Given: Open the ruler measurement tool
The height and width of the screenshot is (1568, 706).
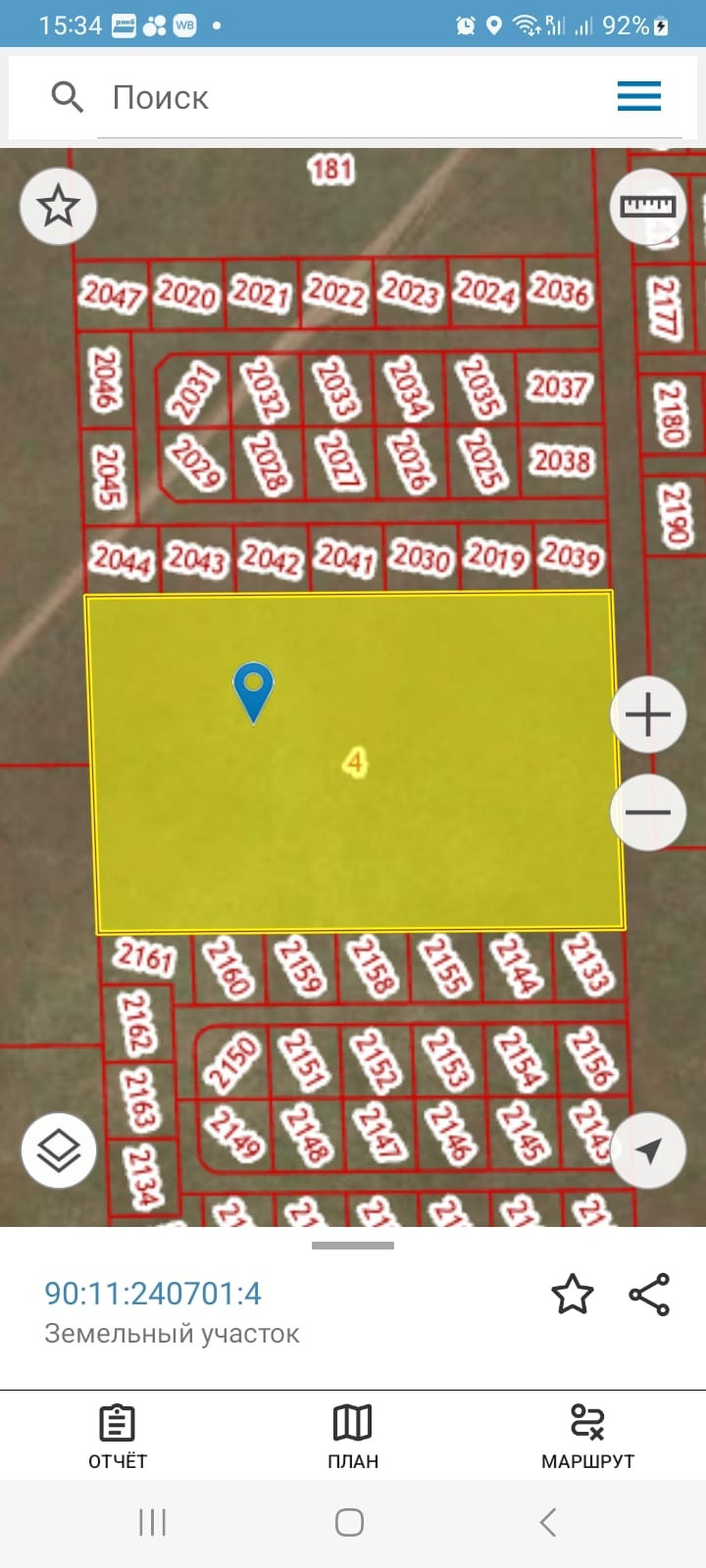Looking at the screenshot, I should click(648, 206).
